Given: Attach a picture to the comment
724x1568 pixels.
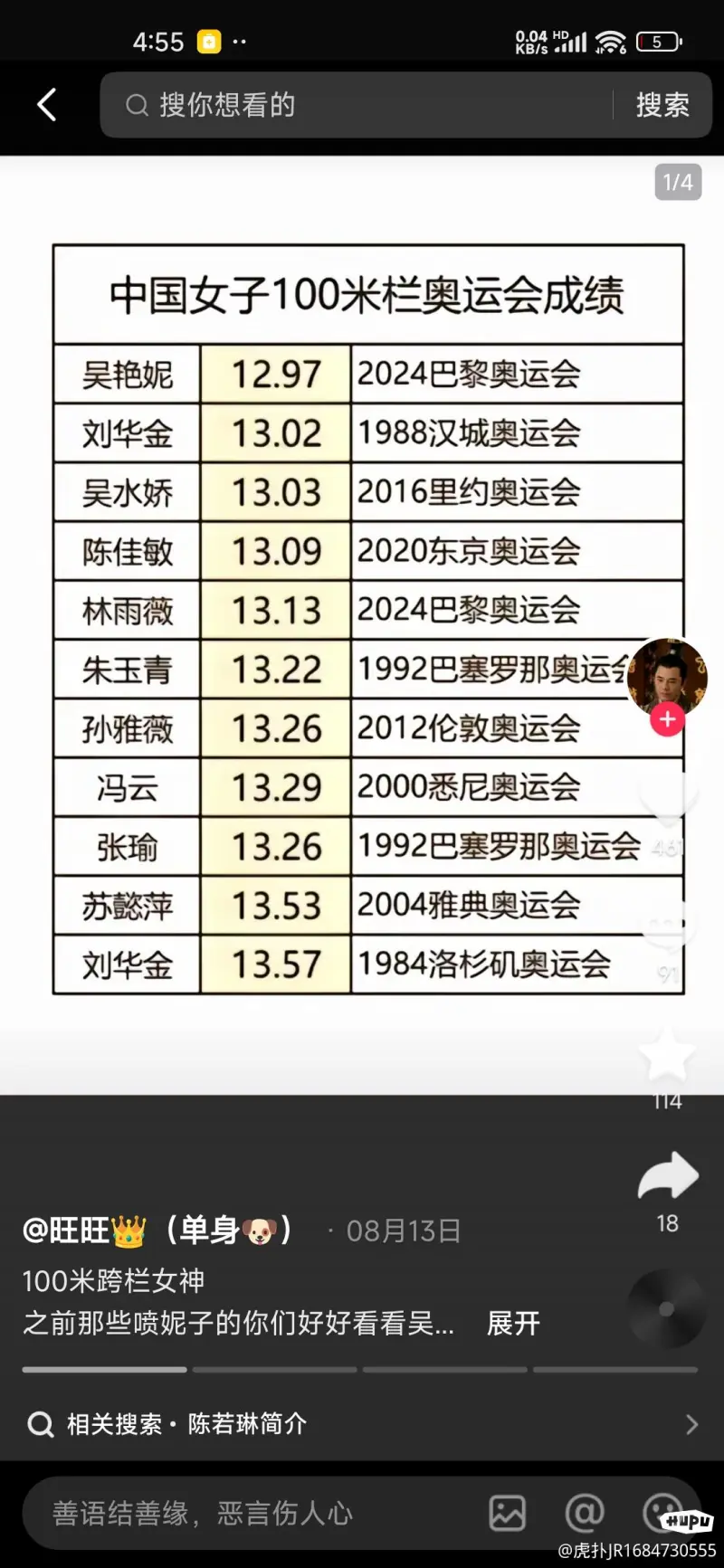Looking at the screenshot, I should point(507,1513).
